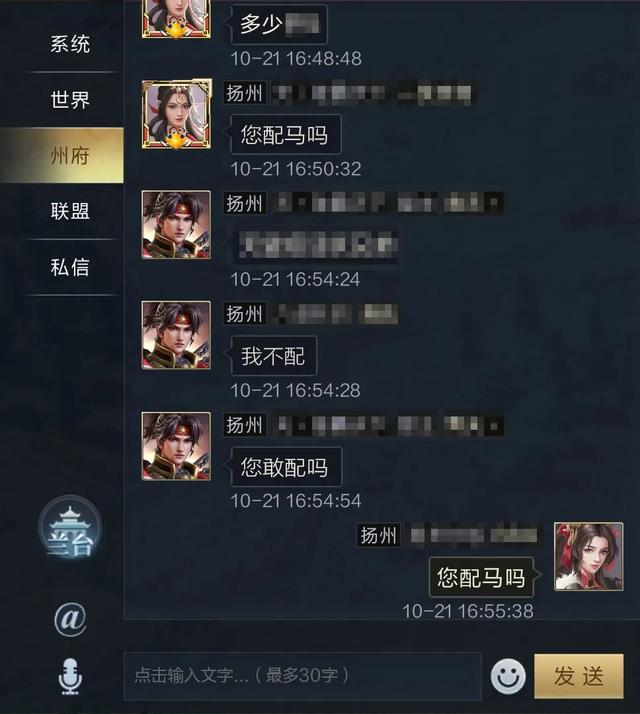Tap the microphone voice input icon
Screen dimensions: 640x714
pyautogui.click(x=70, y=677)
